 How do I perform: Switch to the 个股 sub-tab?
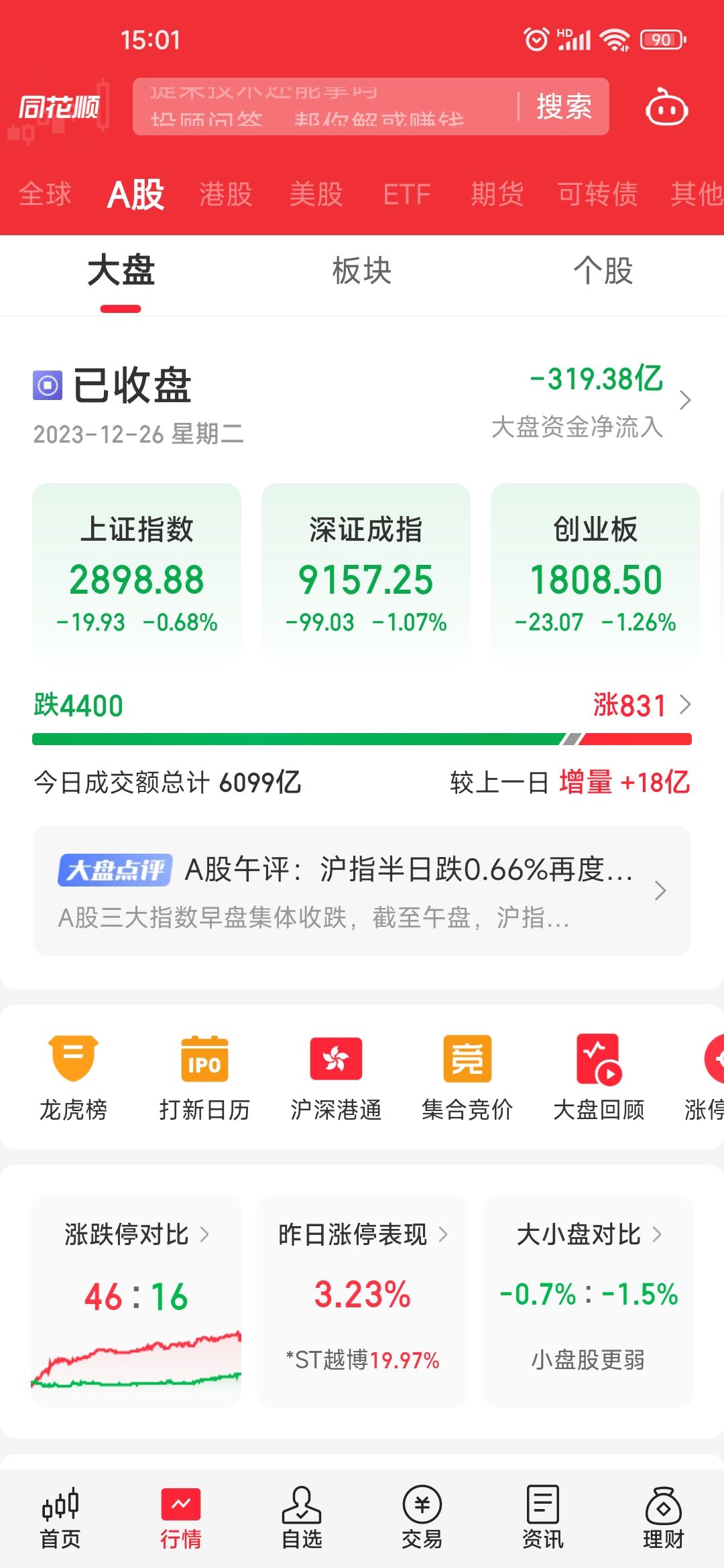[x=603, y=271]
